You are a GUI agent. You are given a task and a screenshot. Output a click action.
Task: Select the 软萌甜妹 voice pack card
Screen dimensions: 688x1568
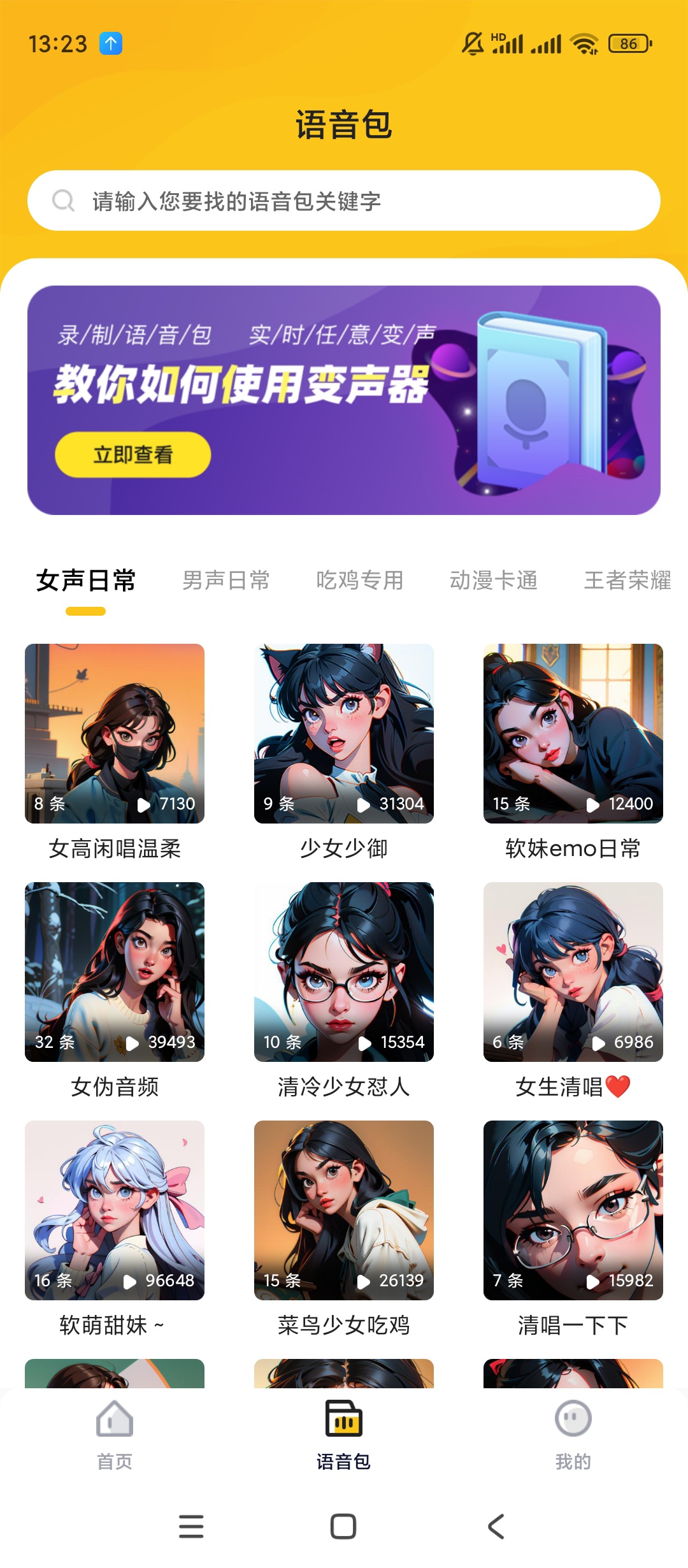115,1210
